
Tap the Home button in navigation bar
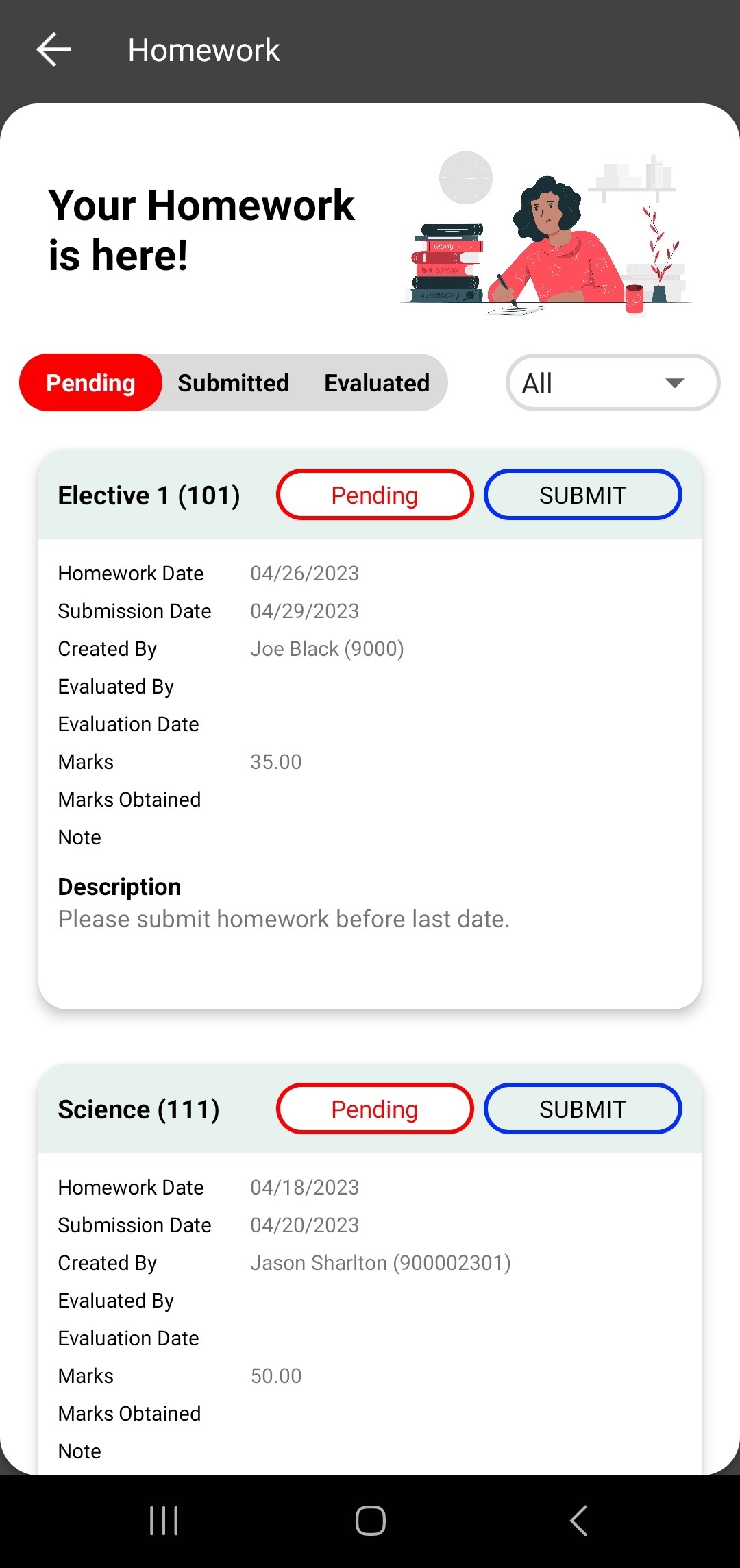click(x=369, y=1519)
